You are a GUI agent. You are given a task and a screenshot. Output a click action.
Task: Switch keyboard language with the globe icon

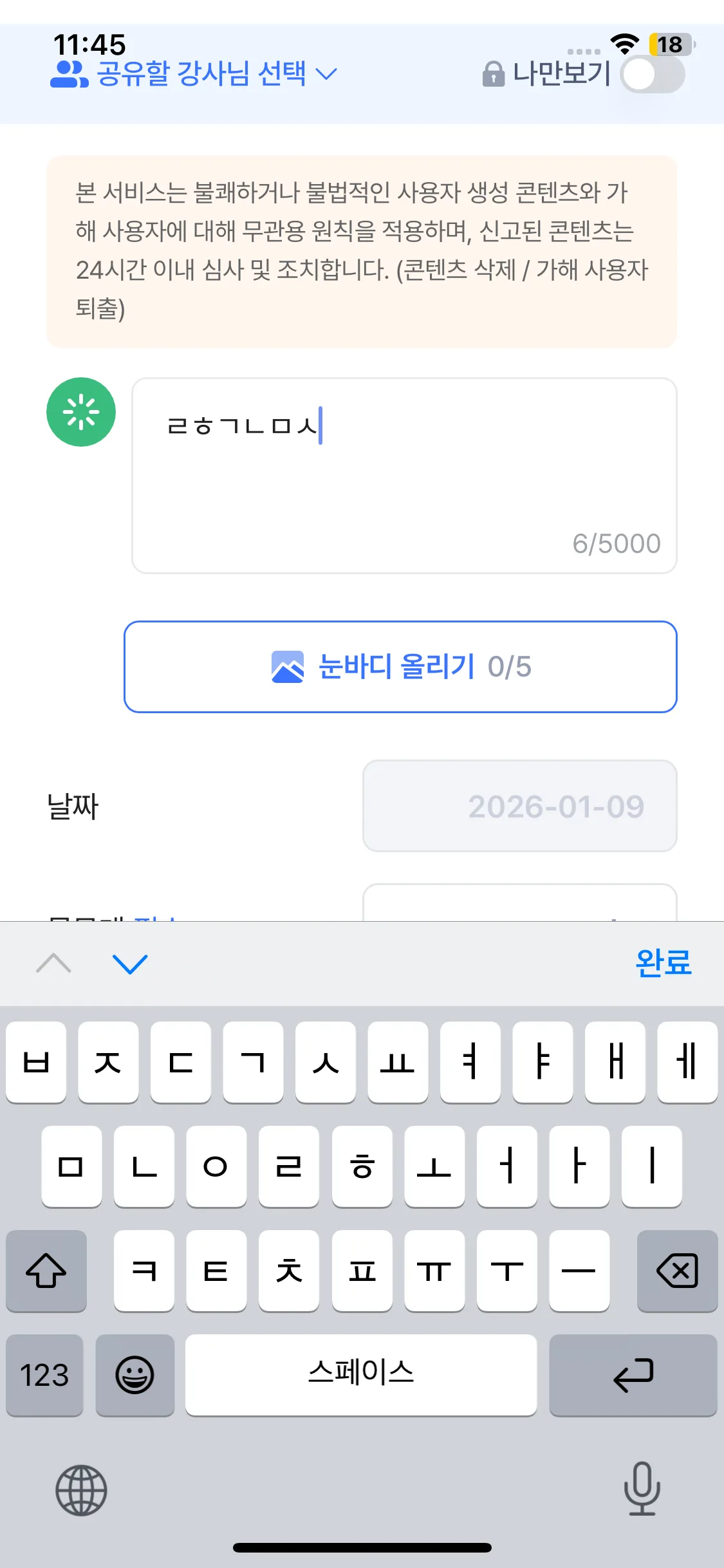click(81, 1490)
